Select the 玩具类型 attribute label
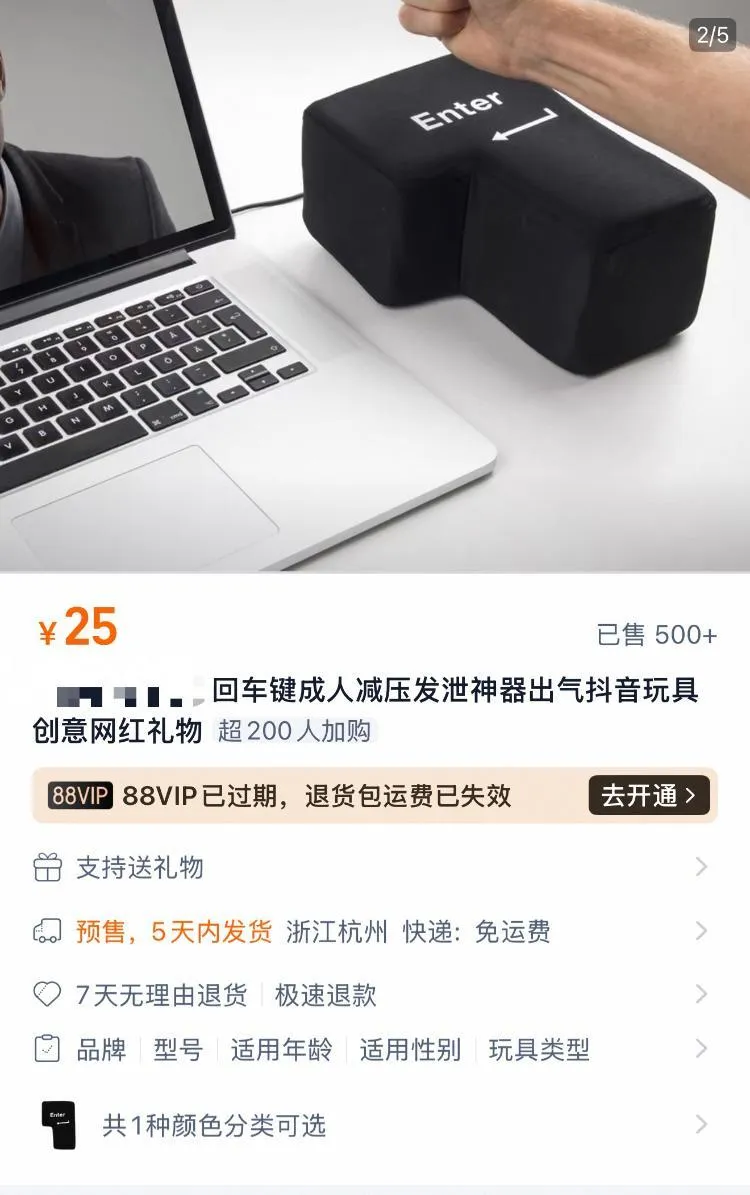This screenshot has width=750, height=1195. click(x=538, y=1052)
